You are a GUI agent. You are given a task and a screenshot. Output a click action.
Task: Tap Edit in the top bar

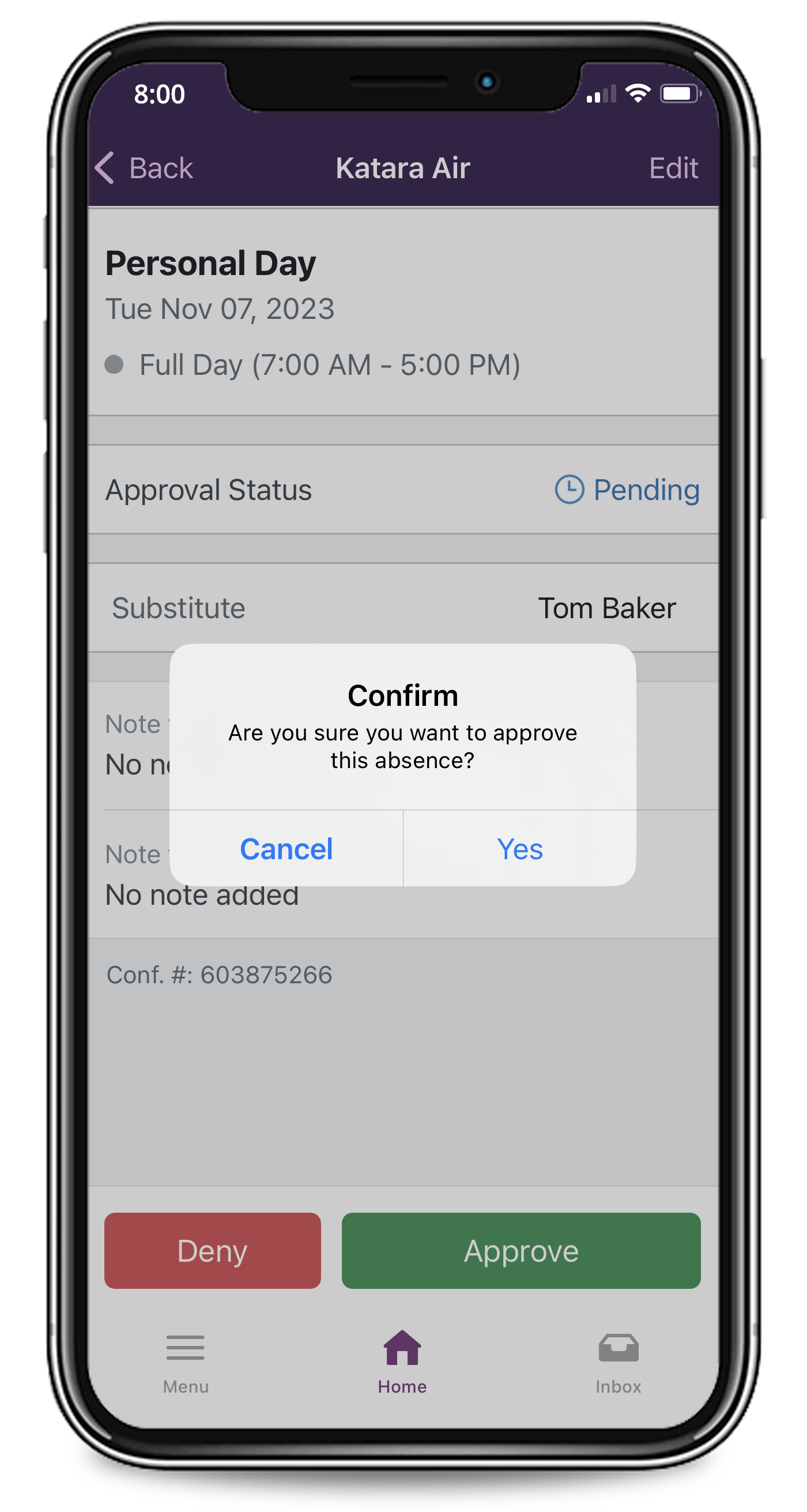click(x=673, y=168)
